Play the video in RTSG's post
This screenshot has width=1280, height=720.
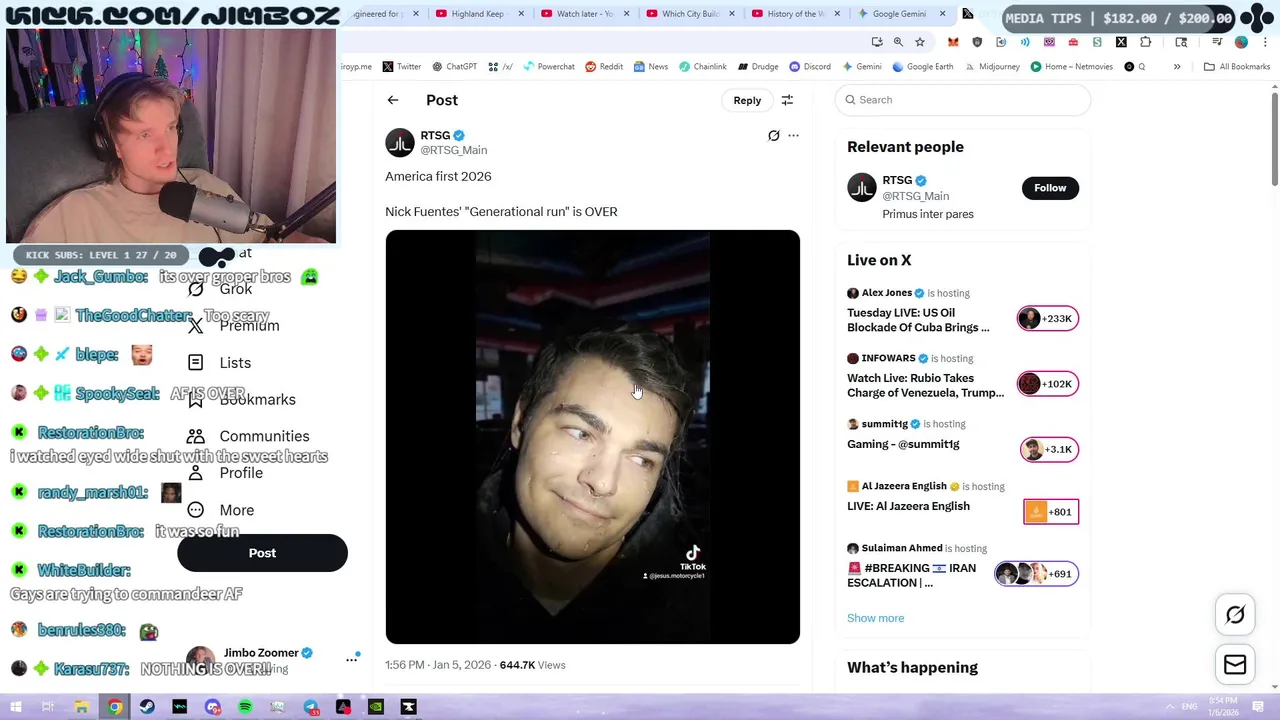coord(592,437)
